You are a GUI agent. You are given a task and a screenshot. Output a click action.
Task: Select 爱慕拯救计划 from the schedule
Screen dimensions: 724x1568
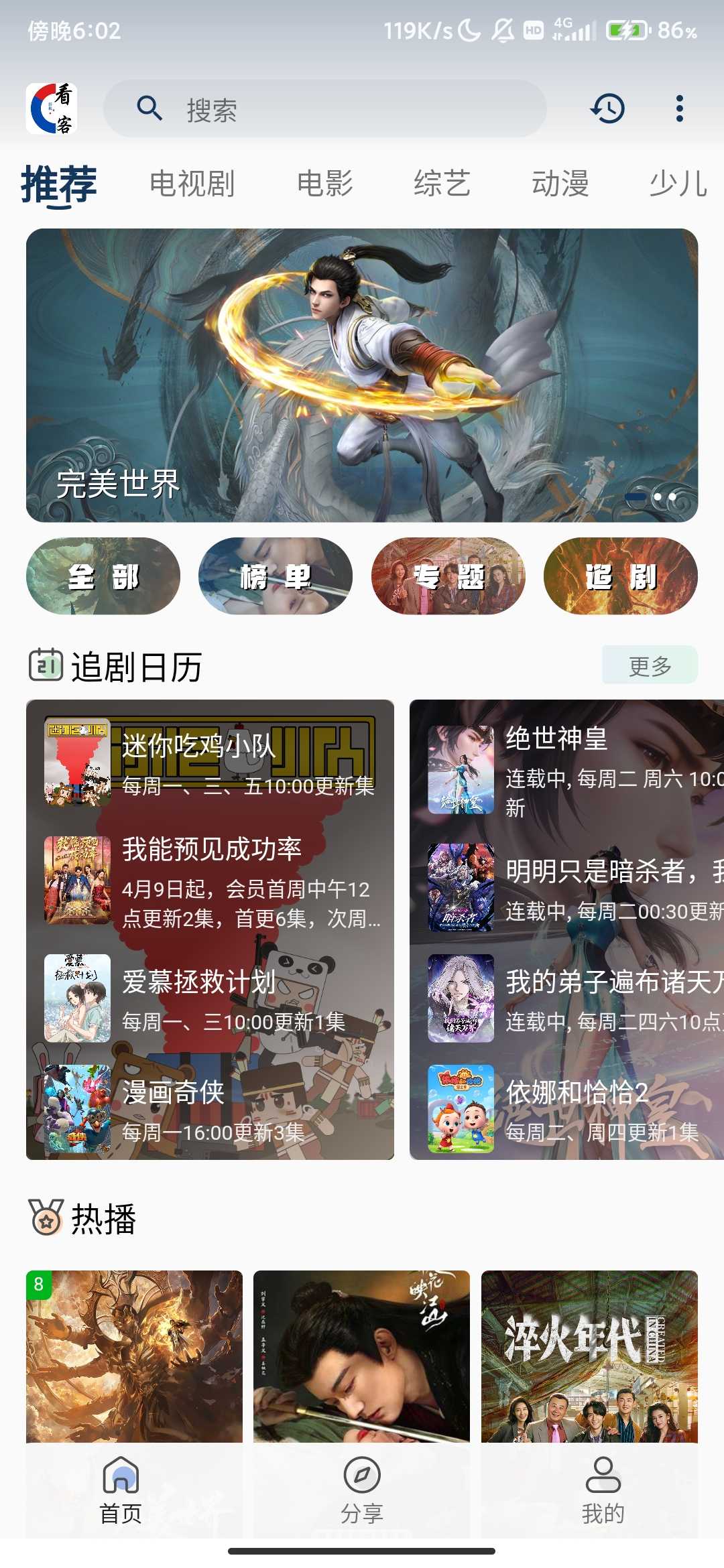point(210,998)
